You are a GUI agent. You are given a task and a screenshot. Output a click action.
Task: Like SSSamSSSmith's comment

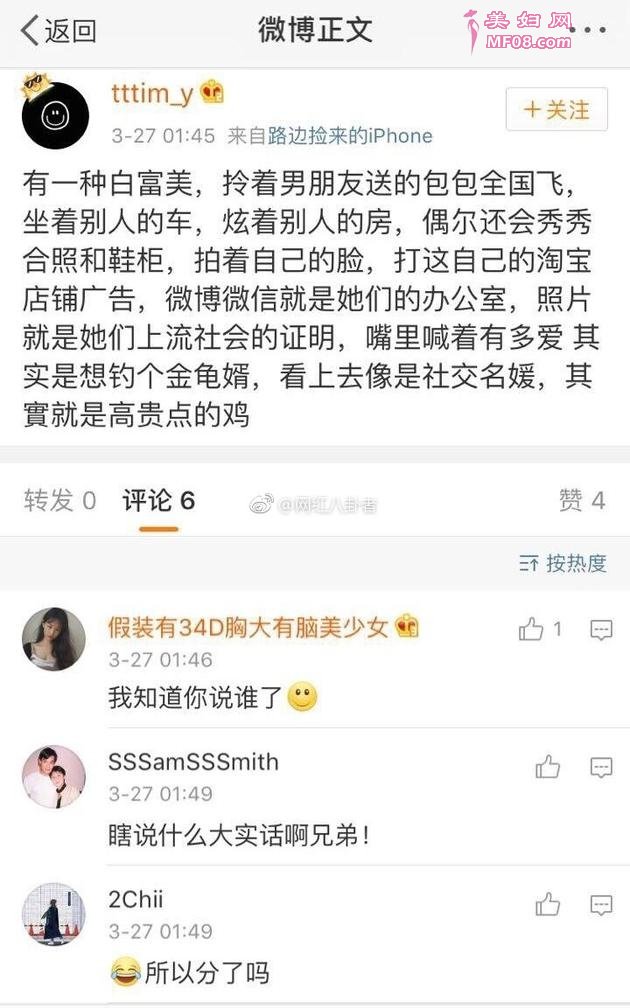coord(547,767)
